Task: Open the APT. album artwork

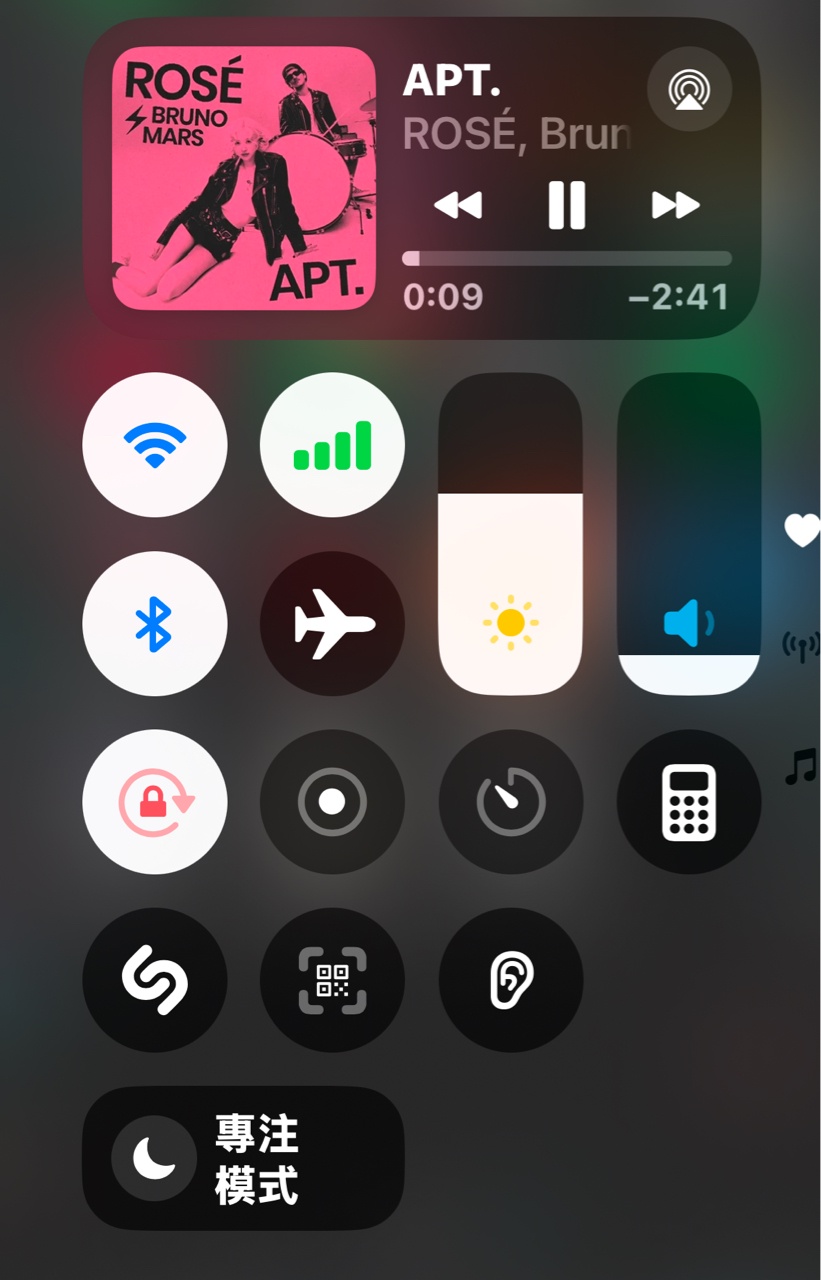Action: 244,178
